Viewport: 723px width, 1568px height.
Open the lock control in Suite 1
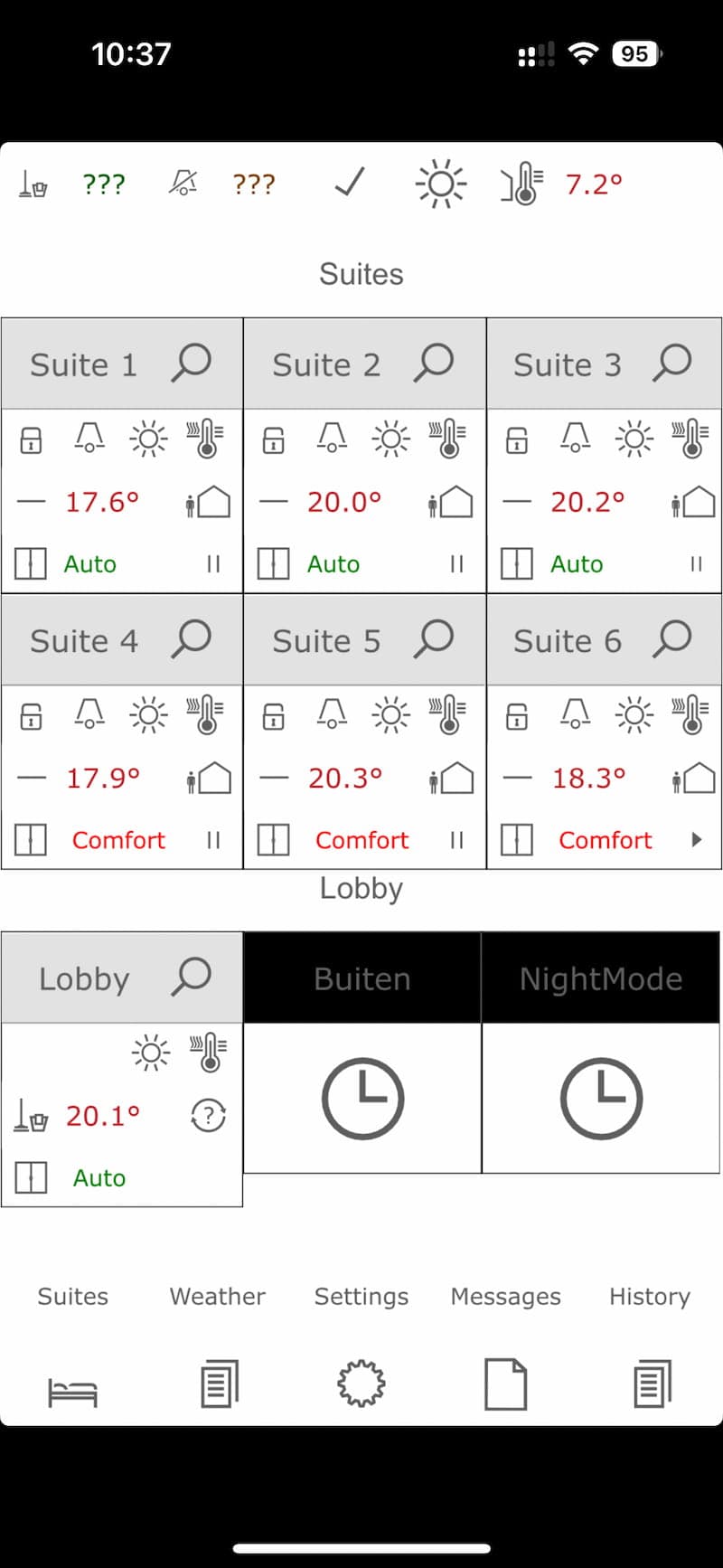coord(31,439)
